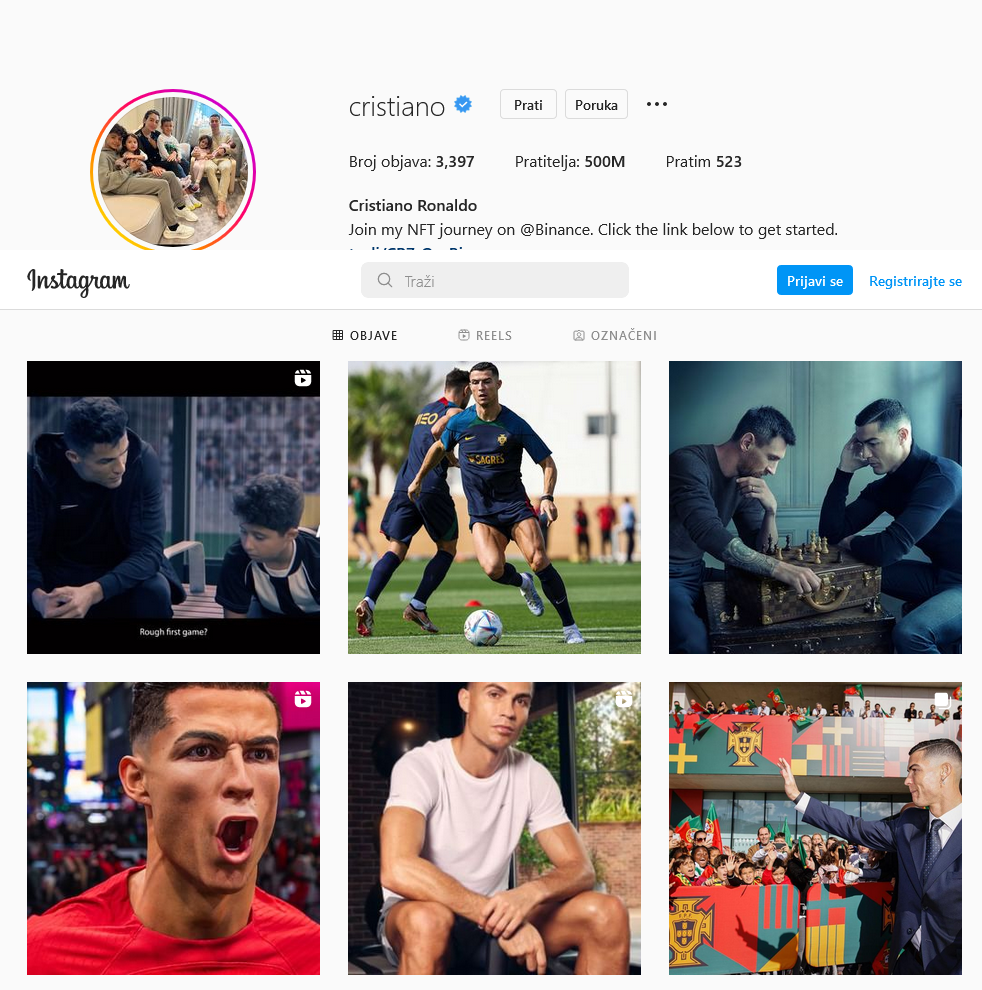View the 523 following list
Screen dimensions: 982x990
703,162
